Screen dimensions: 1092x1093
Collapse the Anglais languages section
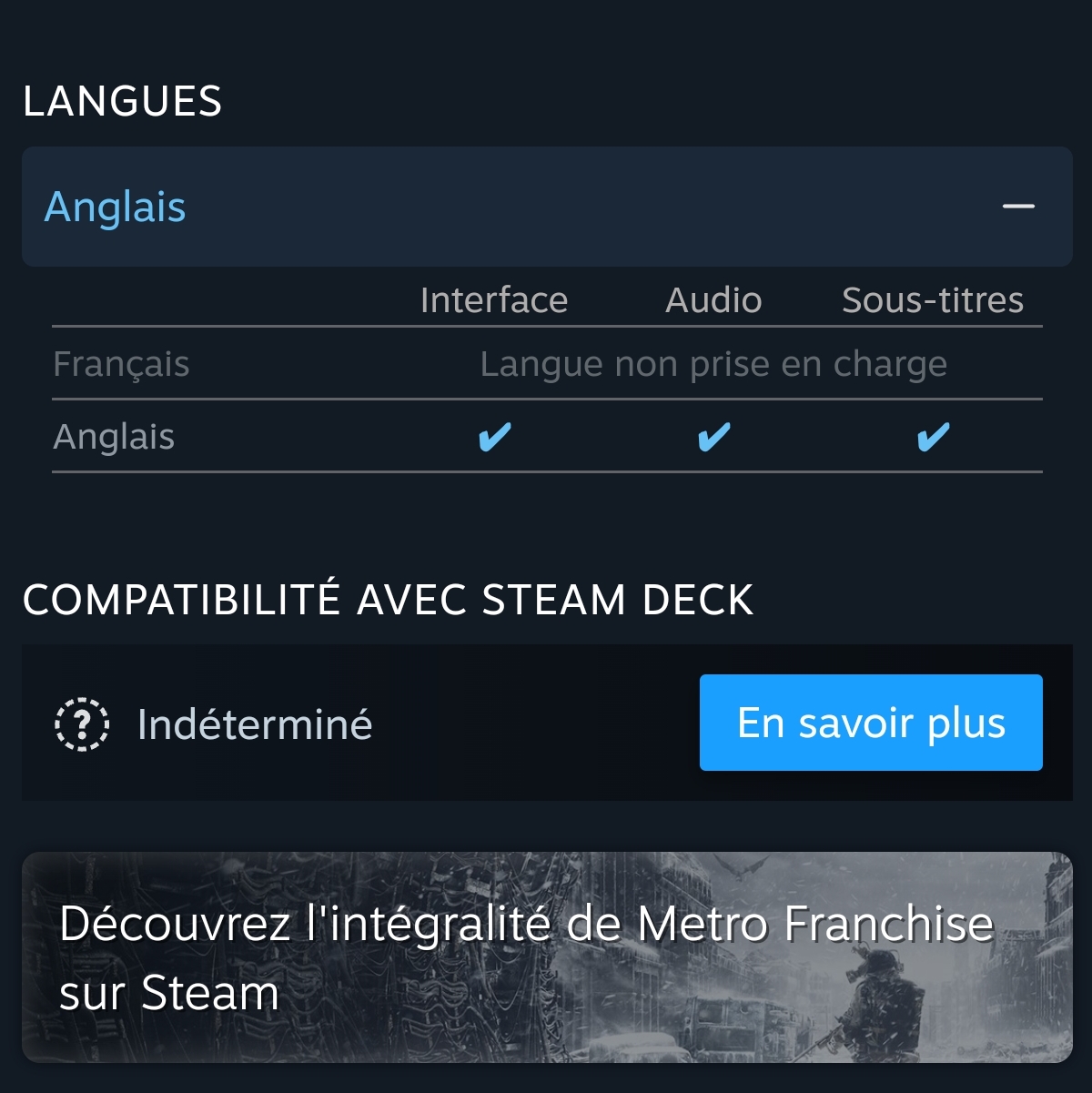(x=1017, y=207)
